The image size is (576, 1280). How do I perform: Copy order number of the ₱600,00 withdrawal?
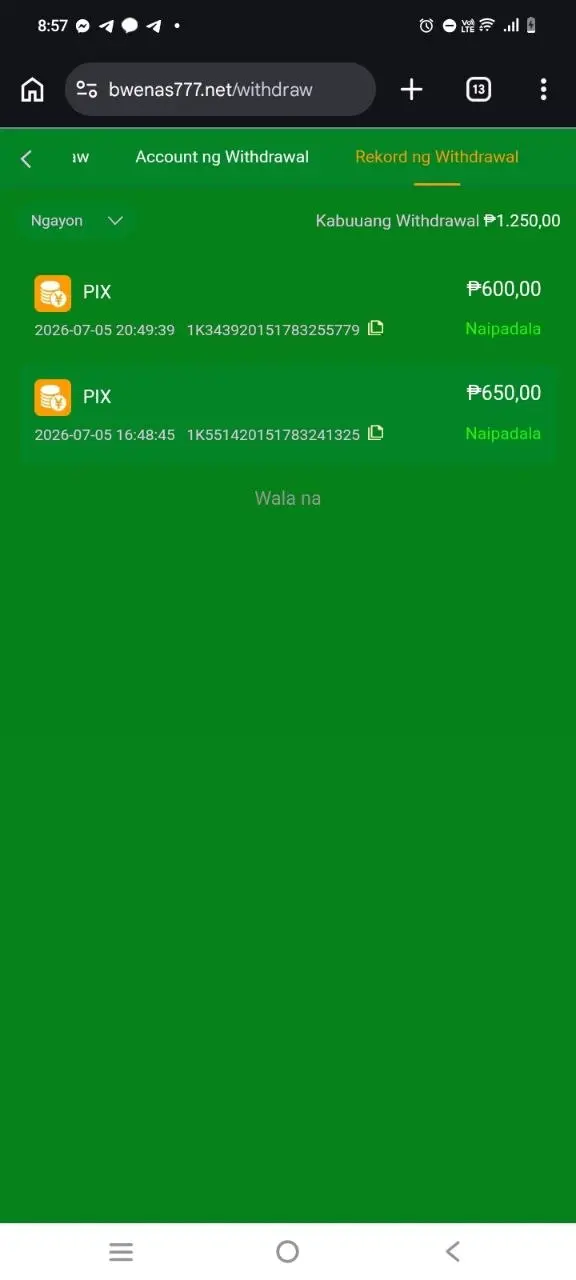[x=376, y=328]
